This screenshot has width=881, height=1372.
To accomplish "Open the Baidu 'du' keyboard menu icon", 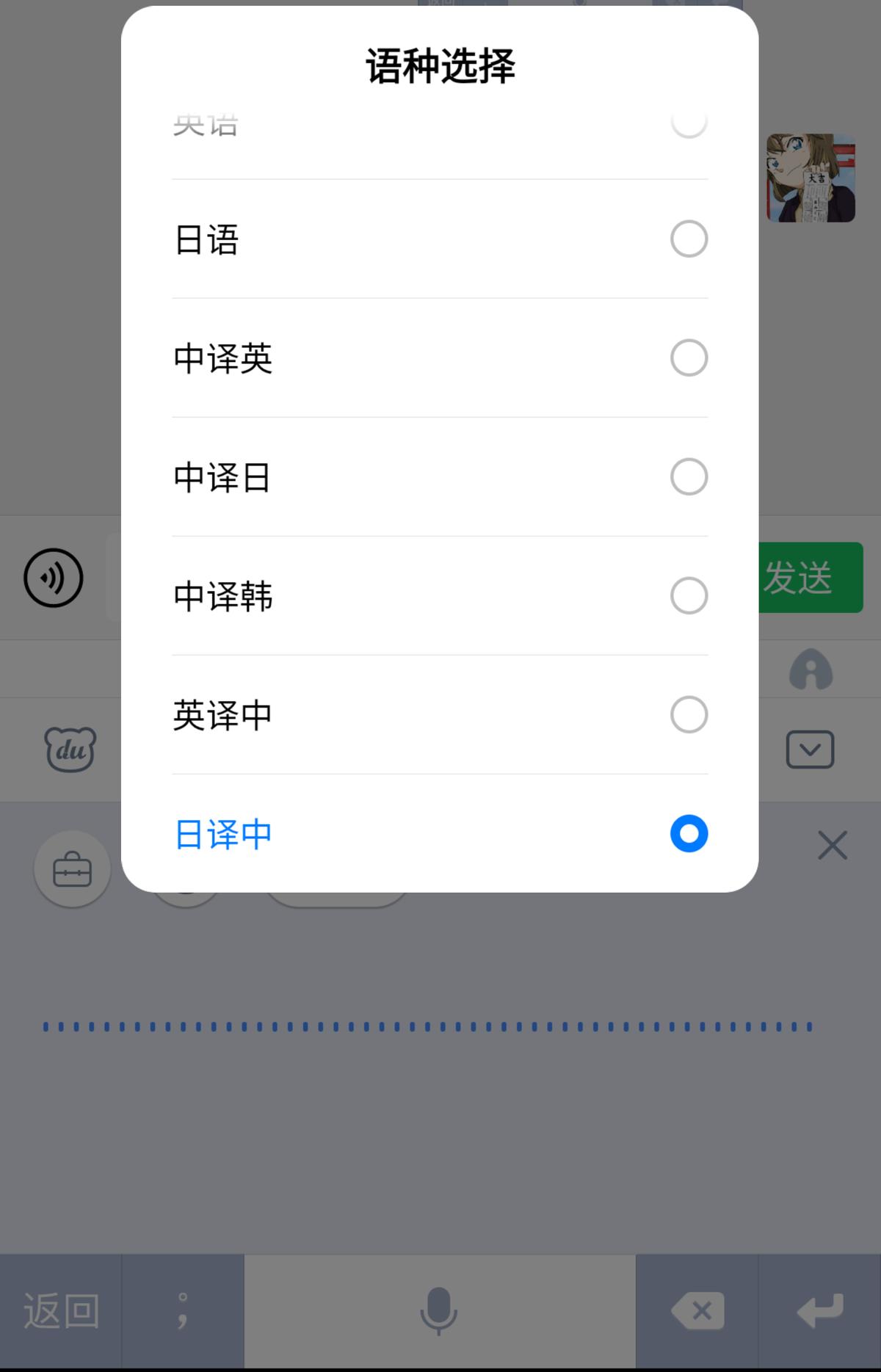I will coord(69,749).
